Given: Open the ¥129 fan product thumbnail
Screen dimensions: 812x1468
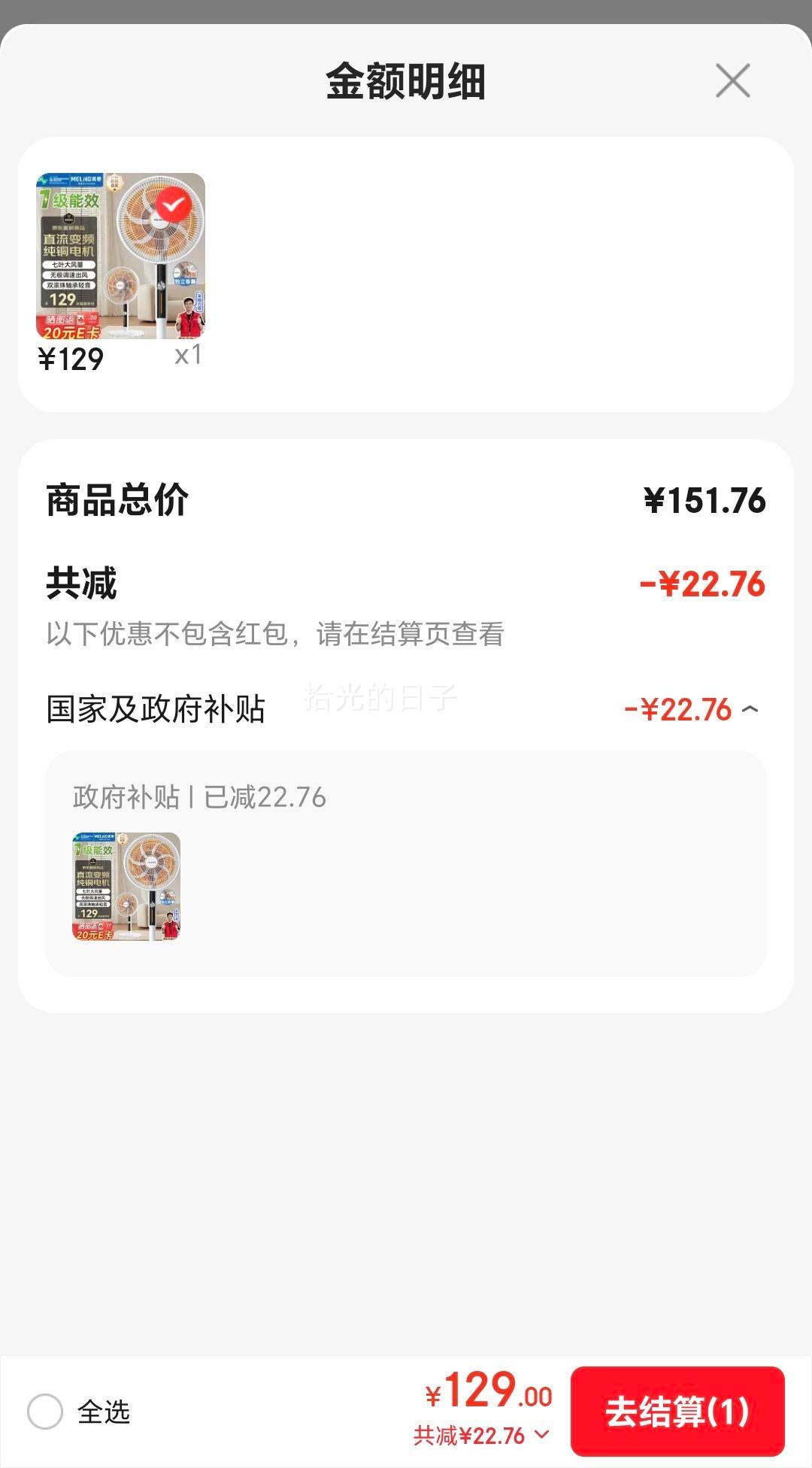Looking at the screenshot, I should 120,256.
